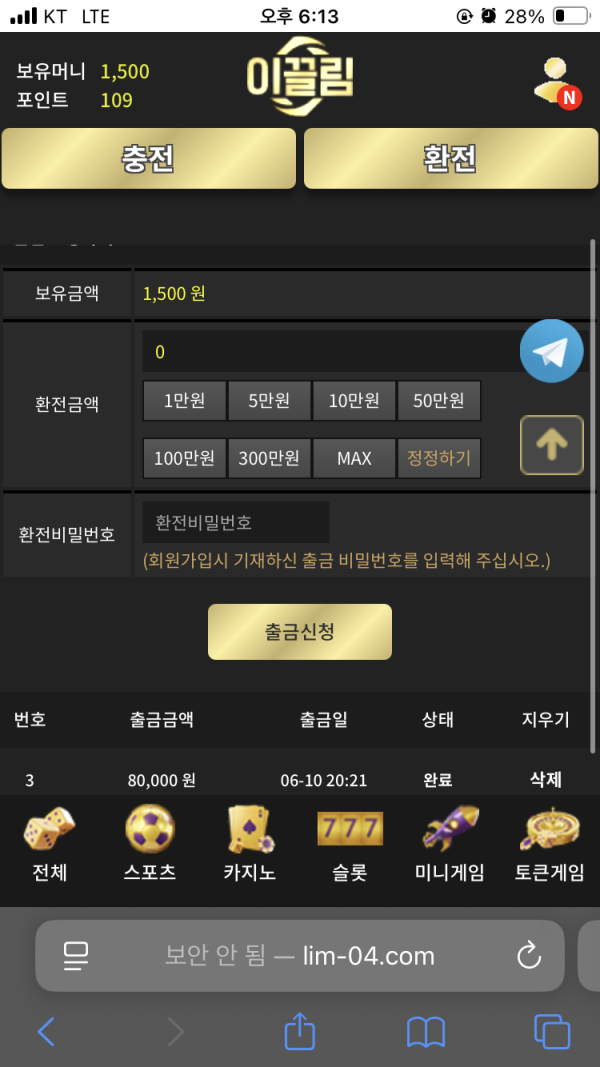Focus the 환전비밀번호 password field
The height and width of the screenshot is (1067, 600).
[236, 522]
